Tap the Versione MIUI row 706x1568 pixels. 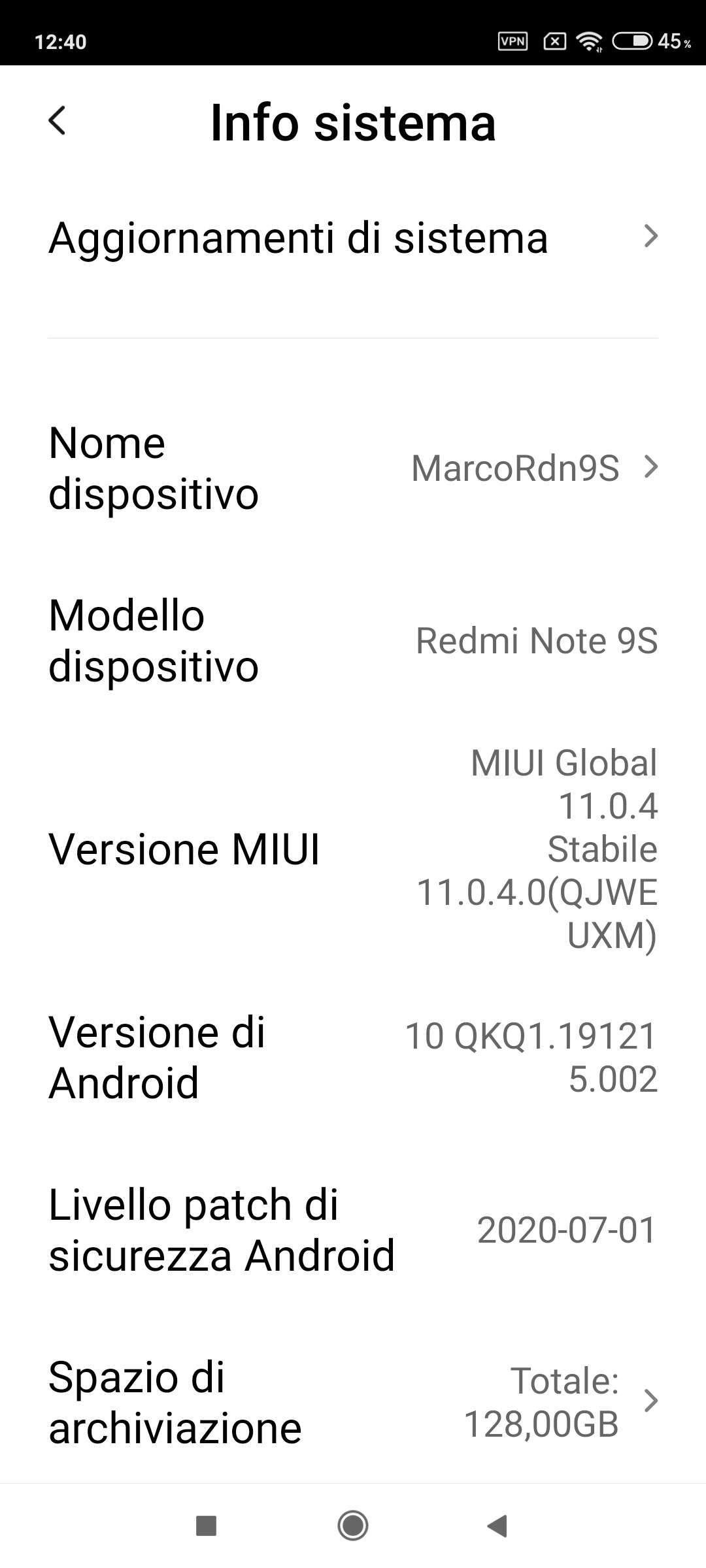click(353, 849)
